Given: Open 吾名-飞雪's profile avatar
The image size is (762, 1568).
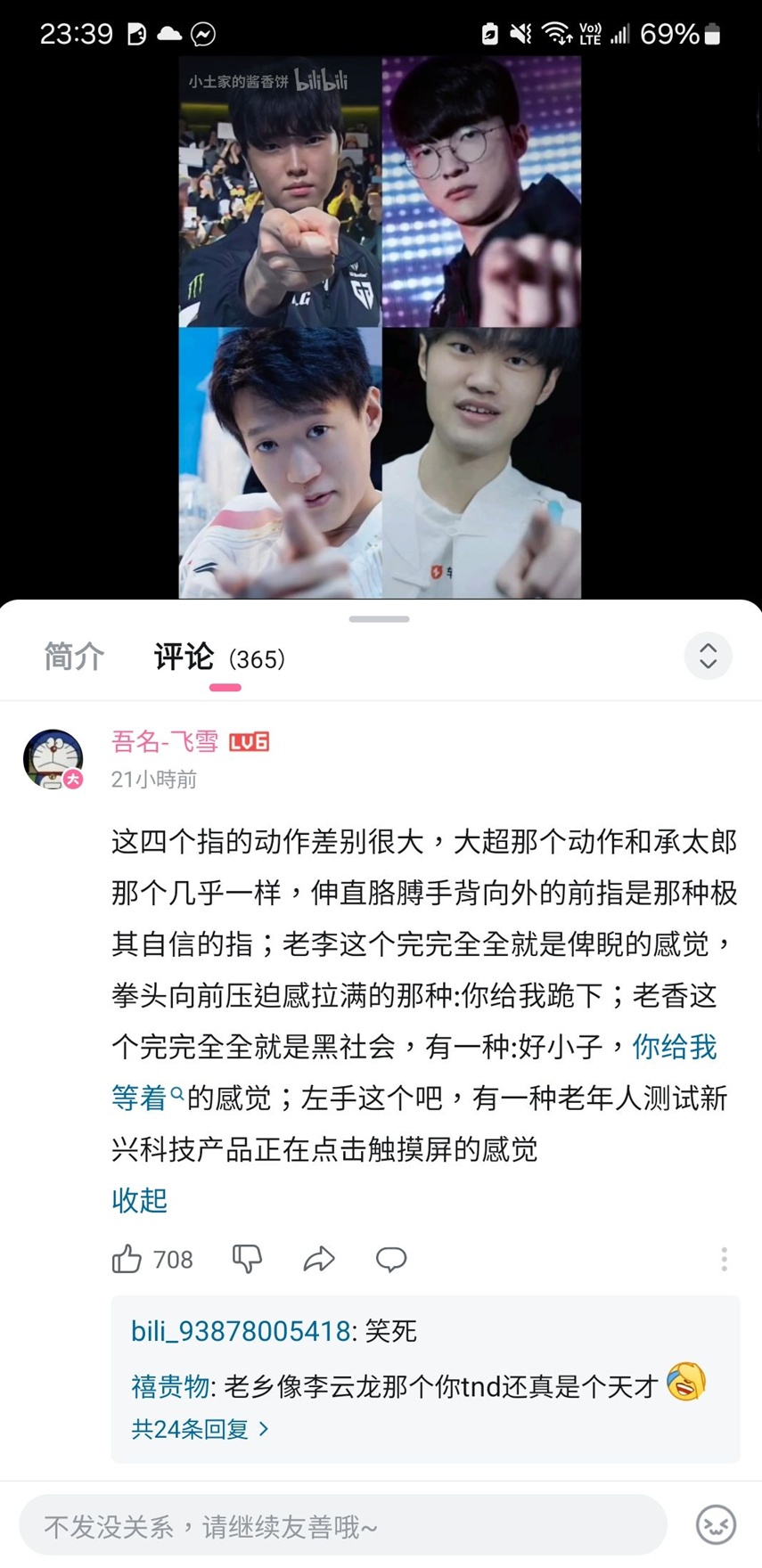Looking at the screenshot, I should pyautogui.click(x=53, y=758).
